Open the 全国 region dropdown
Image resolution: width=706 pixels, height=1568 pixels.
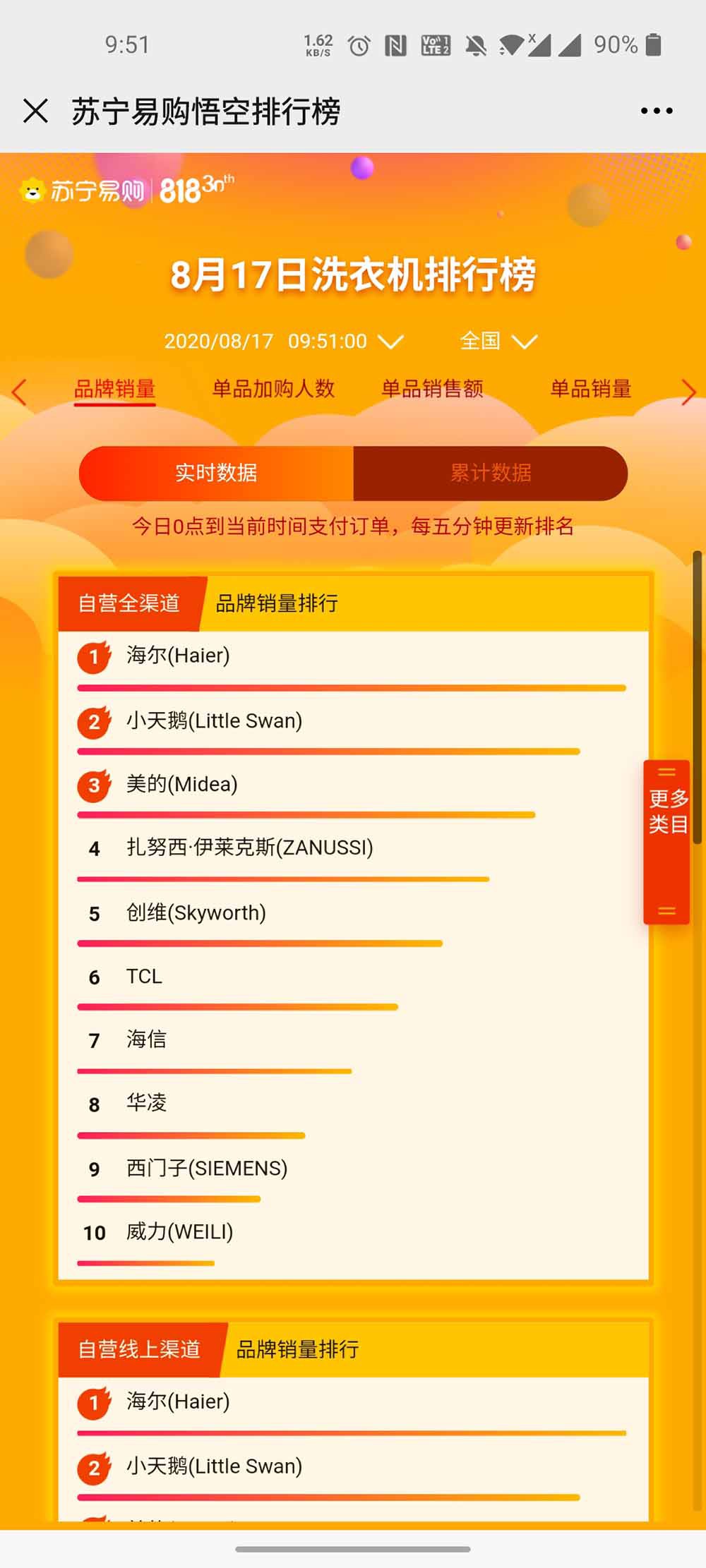tap(498, 342)
